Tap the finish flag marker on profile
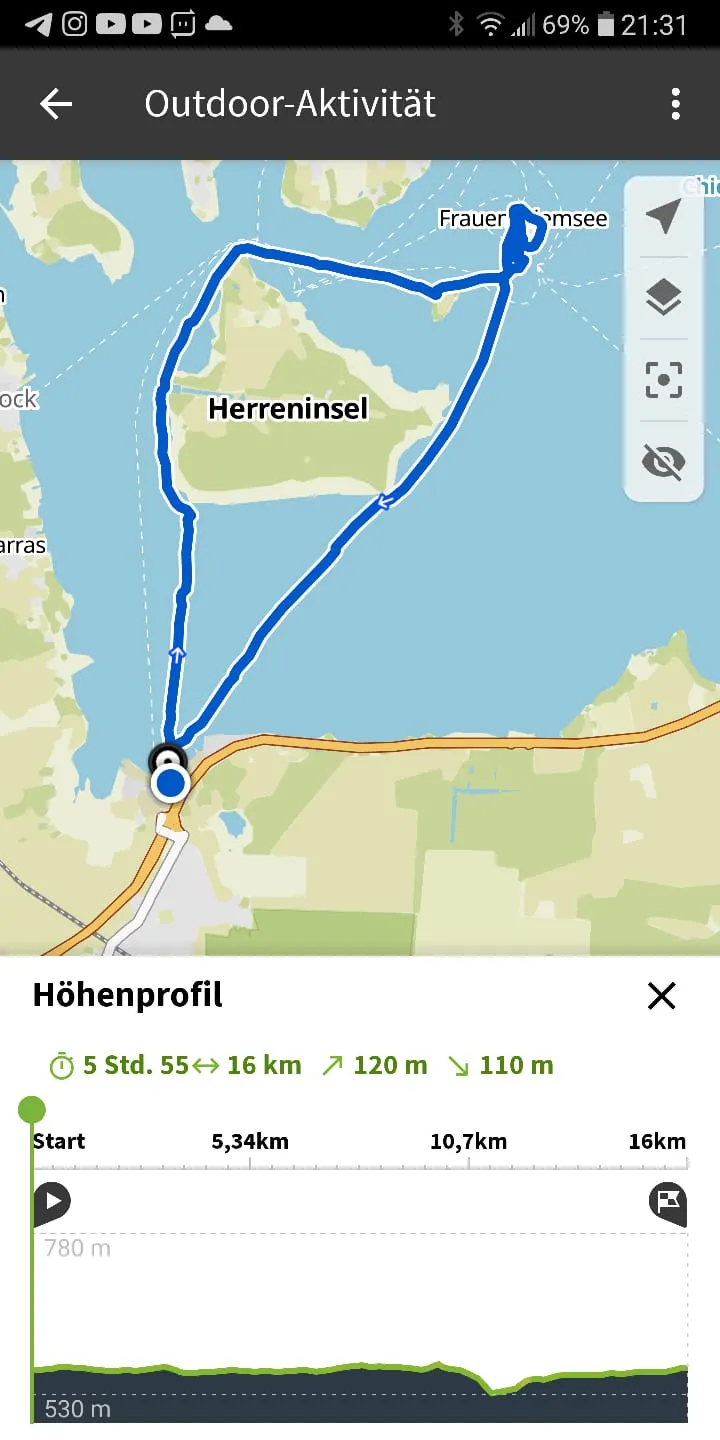This screenshot has height=1440, width=720. (x=668, y=1202)
